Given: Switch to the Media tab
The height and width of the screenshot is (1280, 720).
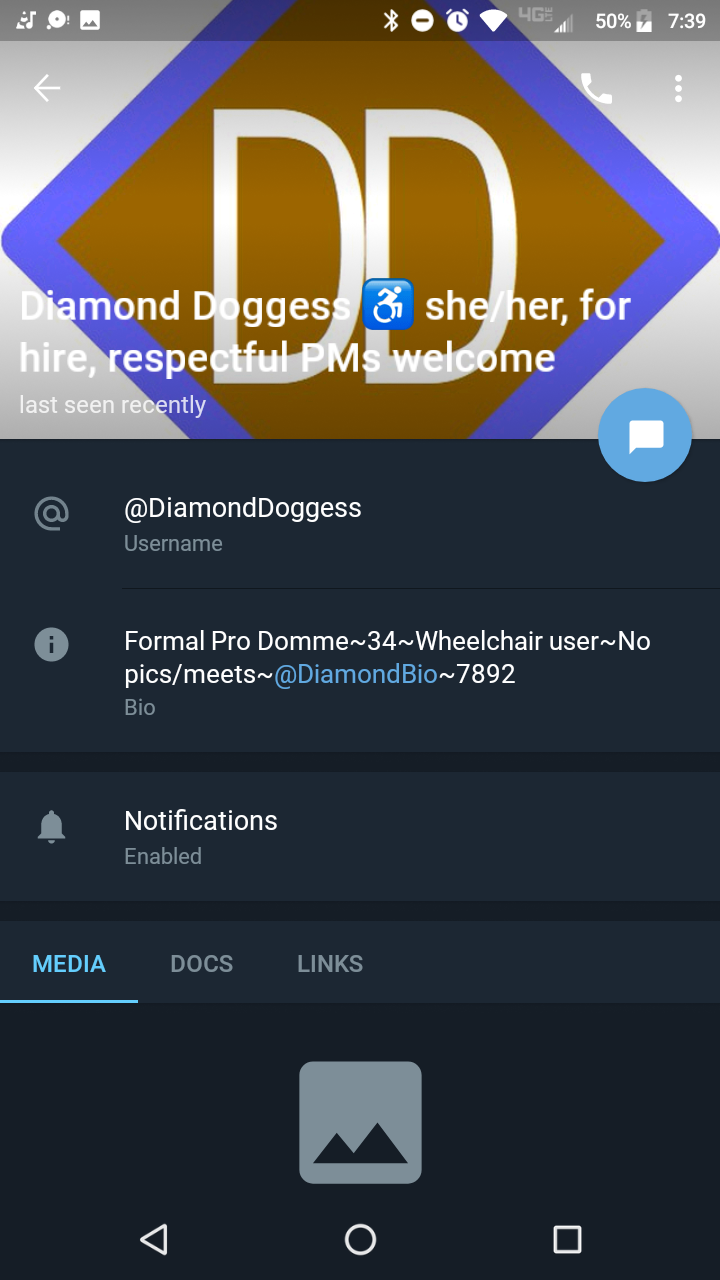Looking at the screenshot, I should pos(69,964).
